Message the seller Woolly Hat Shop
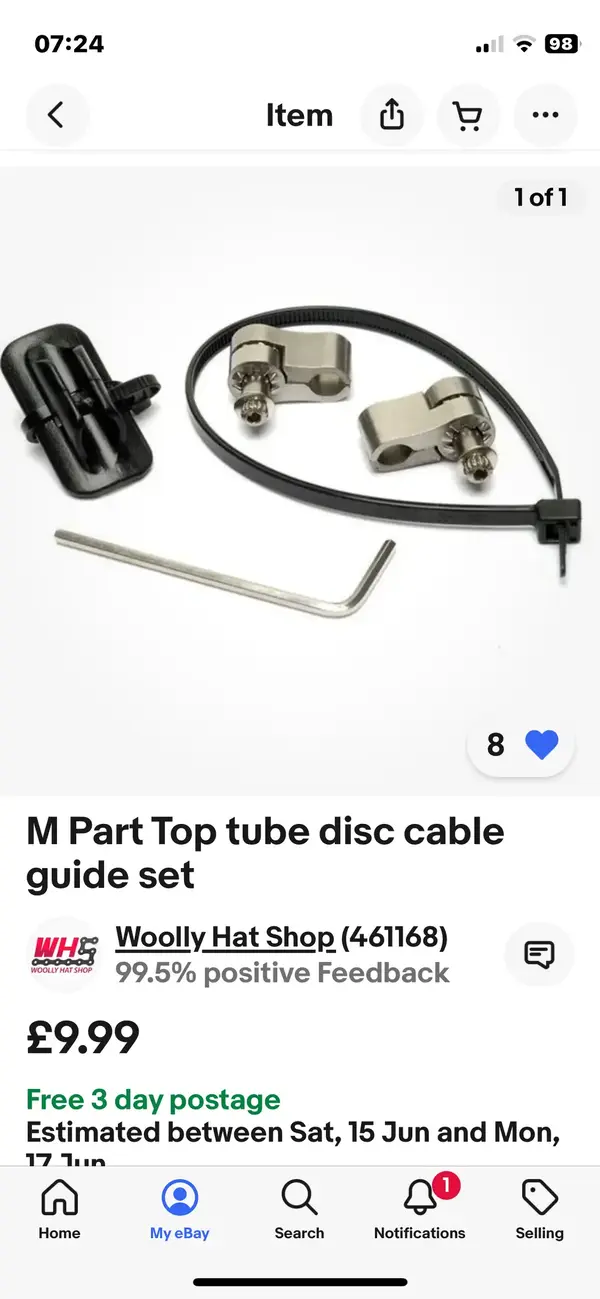This screenshot has height=1299, width=600. pyautogui.click(x=539, y=954)
